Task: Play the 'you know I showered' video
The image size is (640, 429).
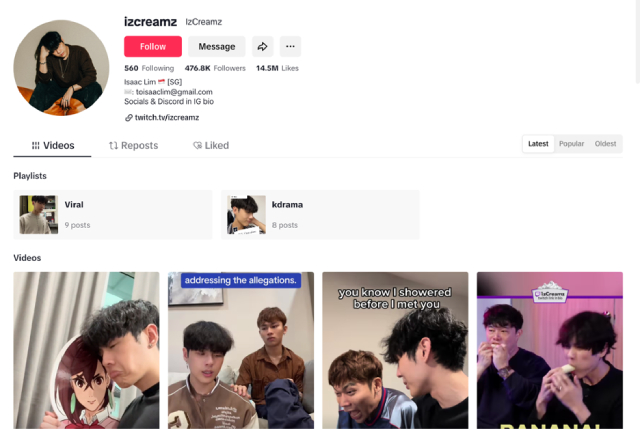Action: [395, 350]
